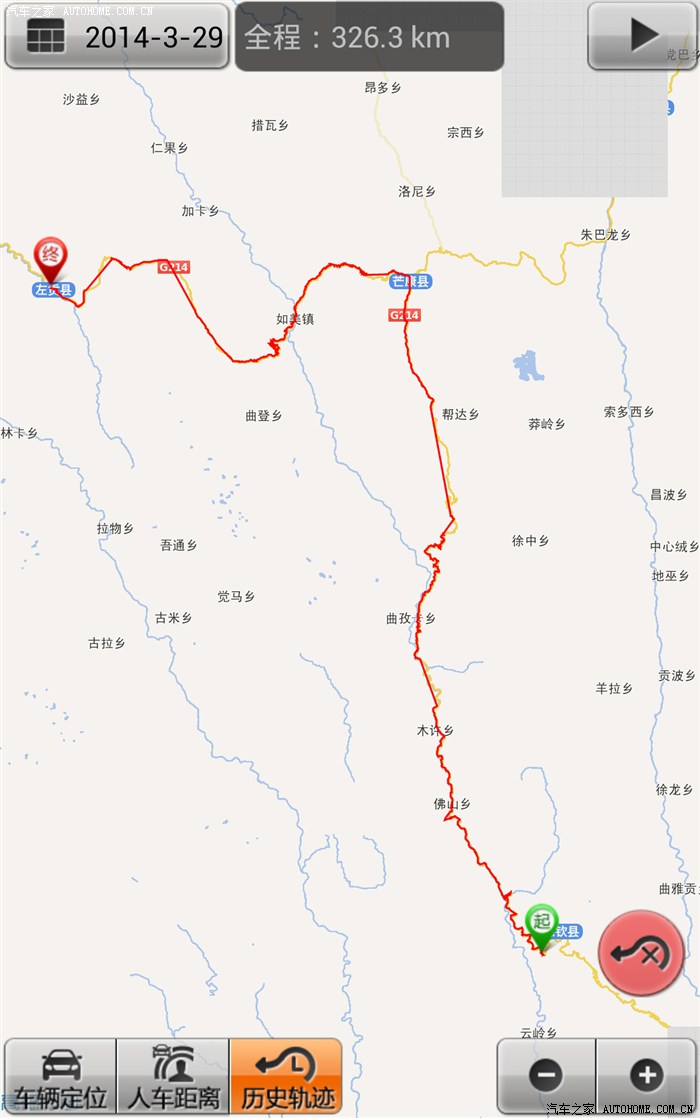Open the date picker showing 2014-3-29

point(117,36)
